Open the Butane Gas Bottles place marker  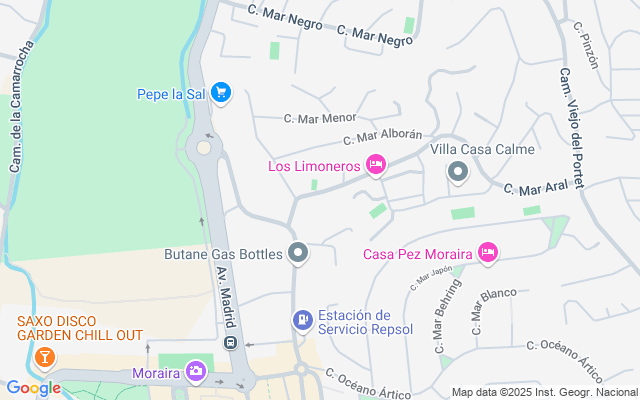coord(297,254)
